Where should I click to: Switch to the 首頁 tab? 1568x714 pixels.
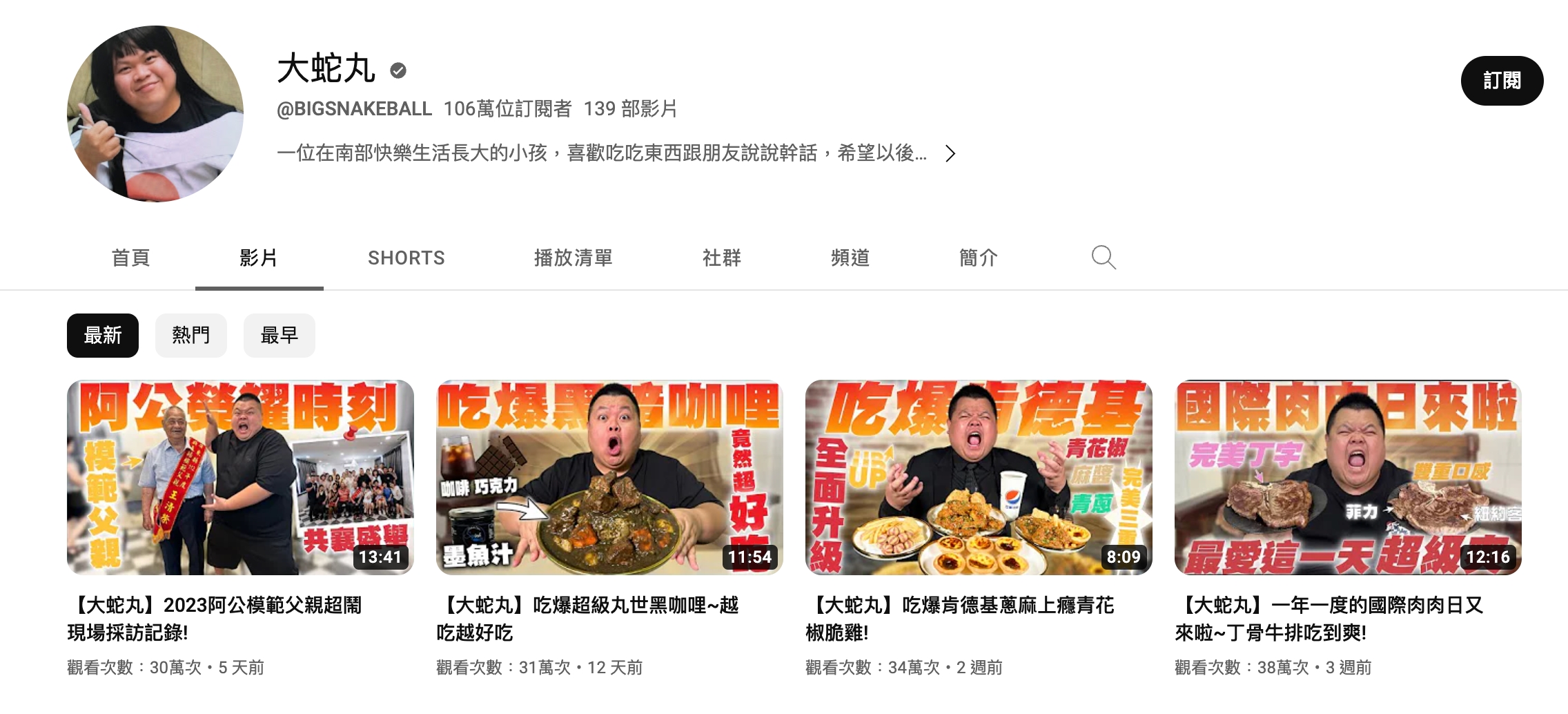[130, 258]
